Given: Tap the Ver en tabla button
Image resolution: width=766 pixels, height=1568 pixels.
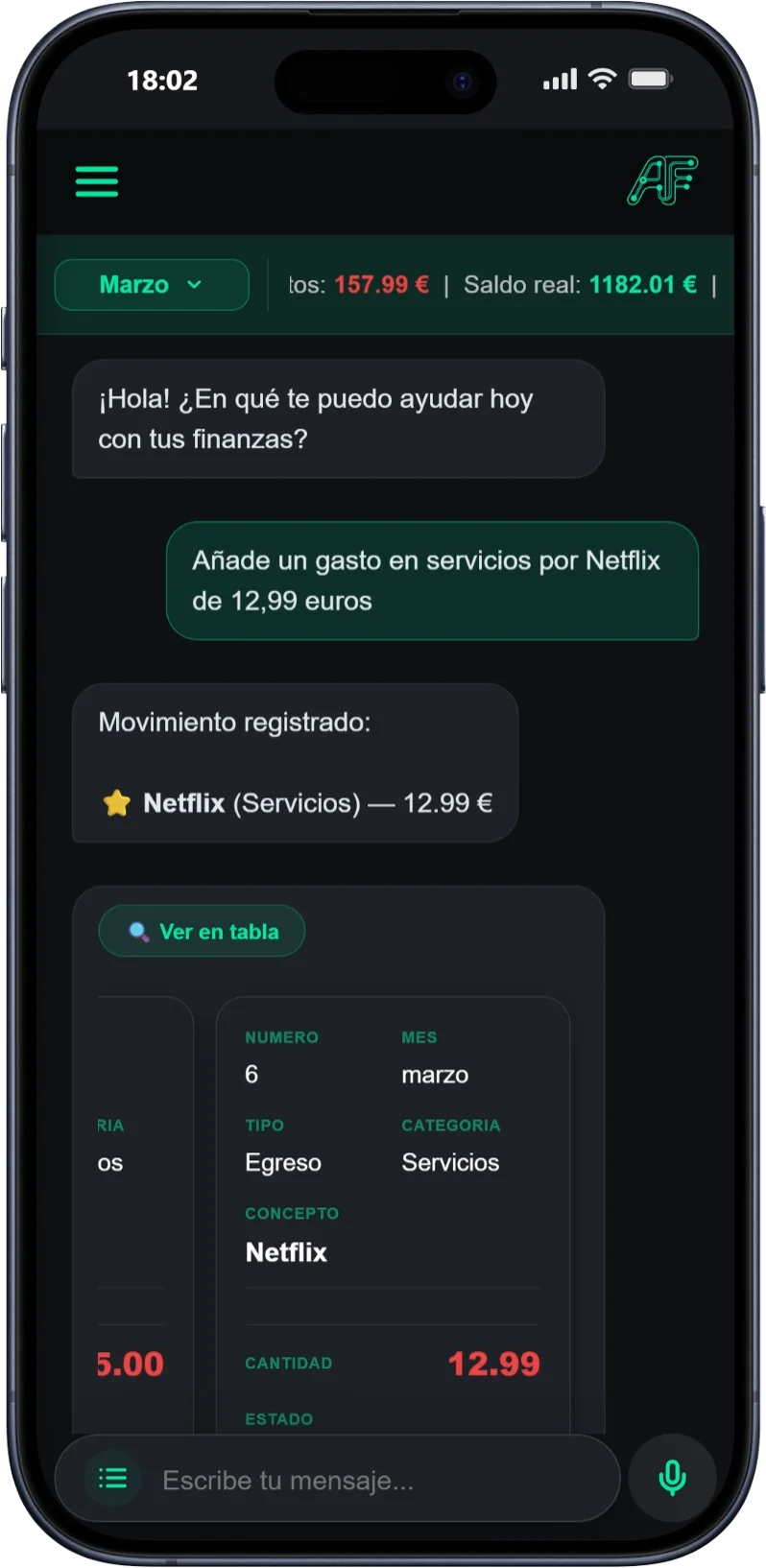Looking at the screenshot, I should (x=202, y=932).
